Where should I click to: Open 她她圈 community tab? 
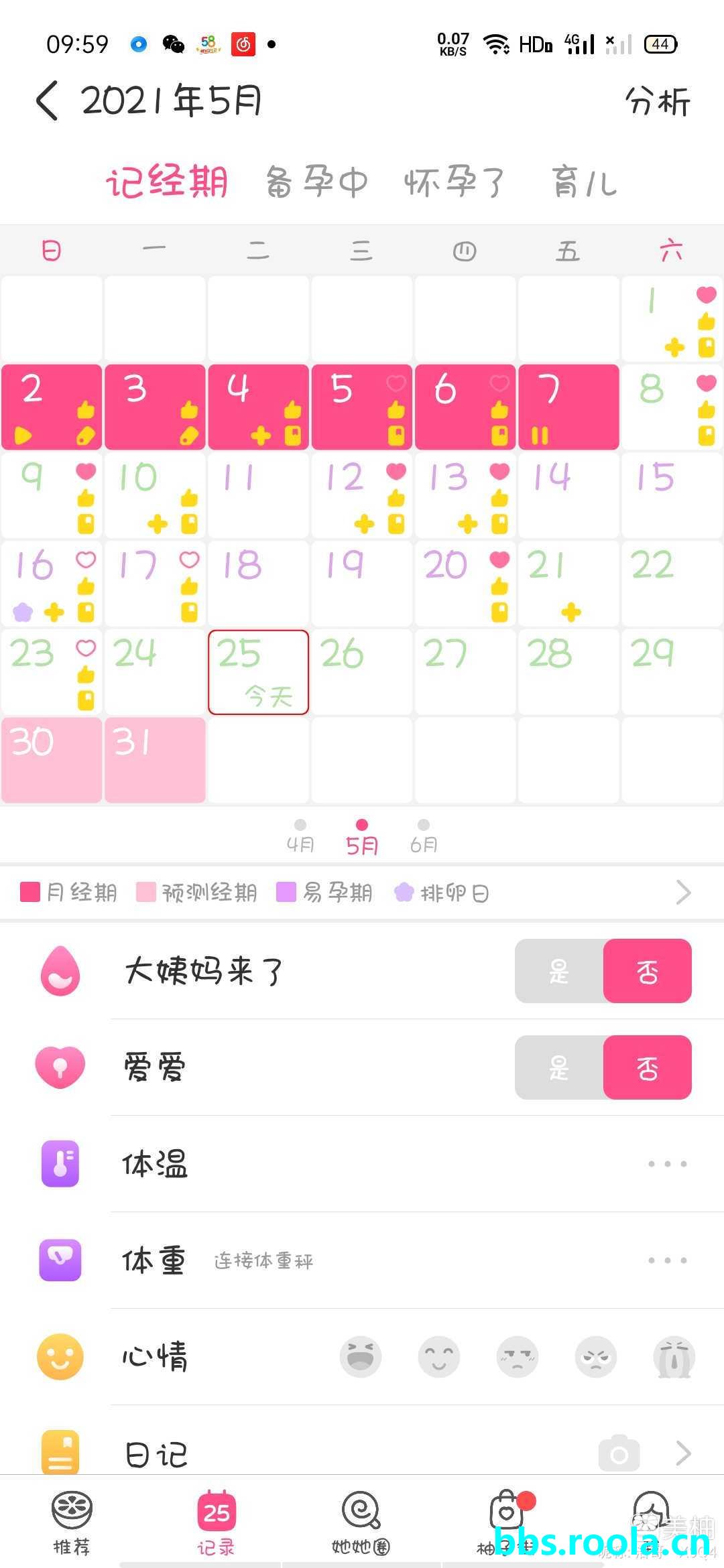click(x=361, y=1524)
